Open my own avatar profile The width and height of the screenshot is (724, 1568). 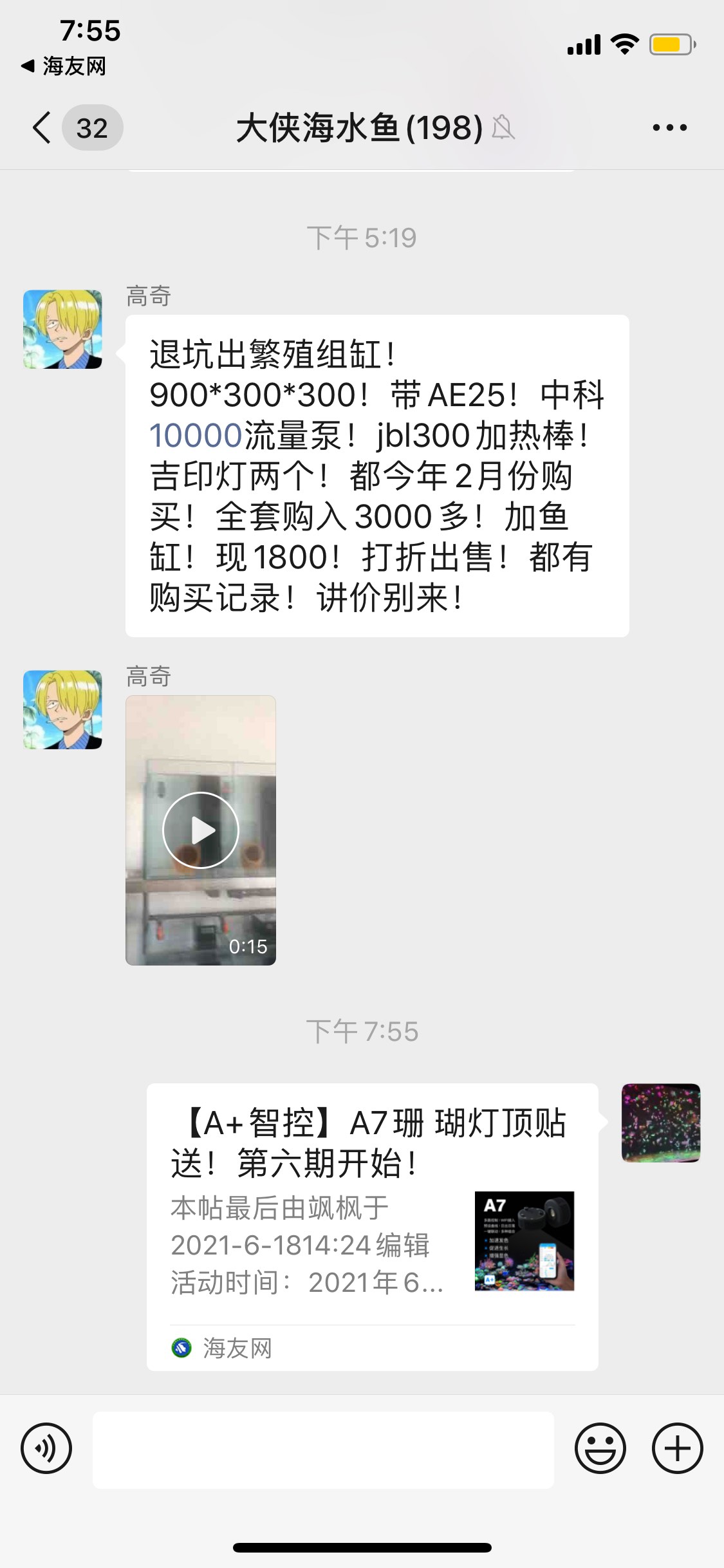click(x=660, y=1123)
